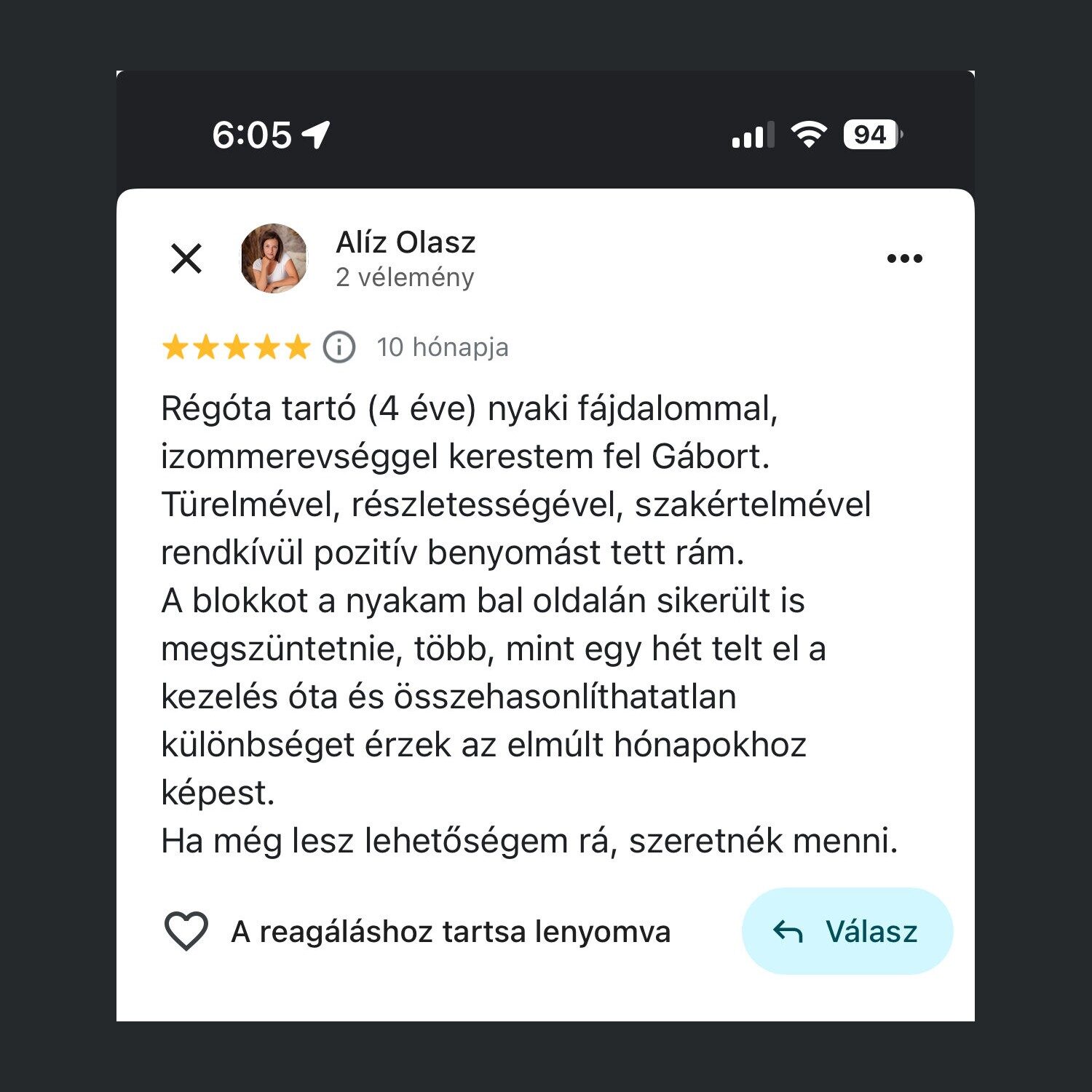Reply using the Válasz button

(847, 931)
